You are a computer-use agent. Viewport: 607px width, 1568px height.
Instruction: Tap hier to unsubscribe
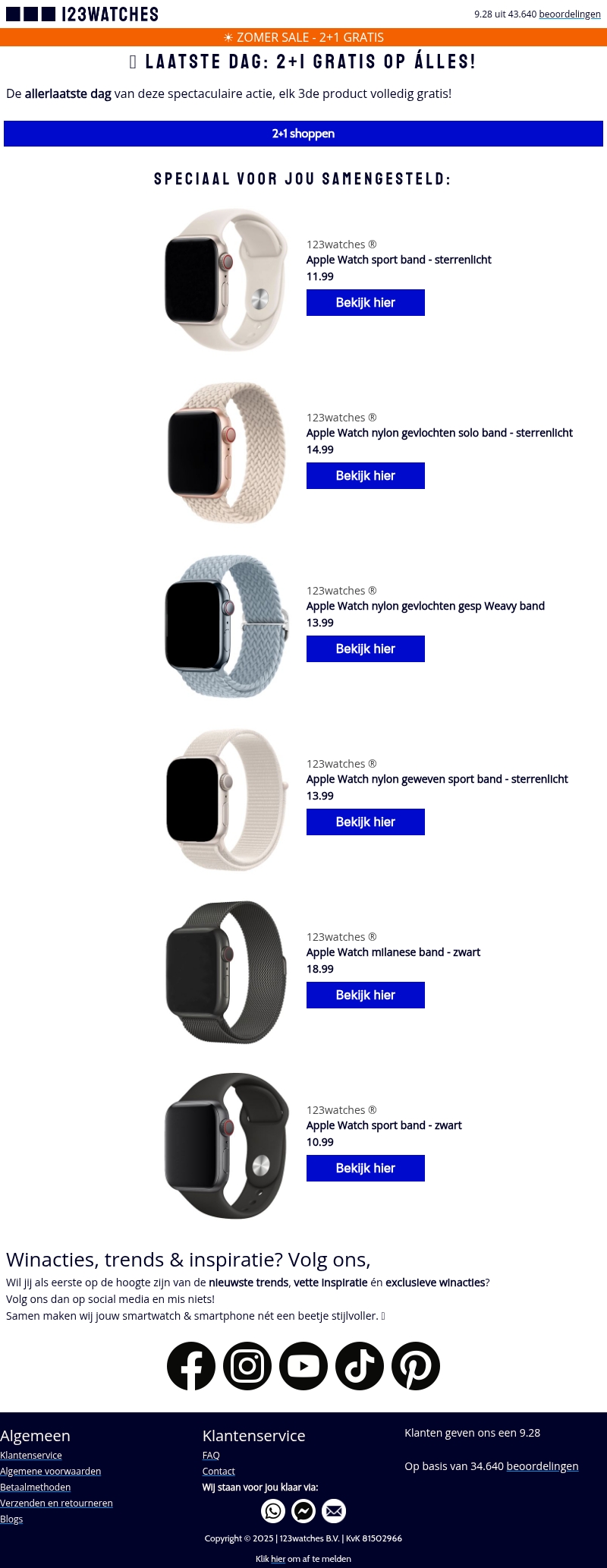click(x=278, y=1559)
